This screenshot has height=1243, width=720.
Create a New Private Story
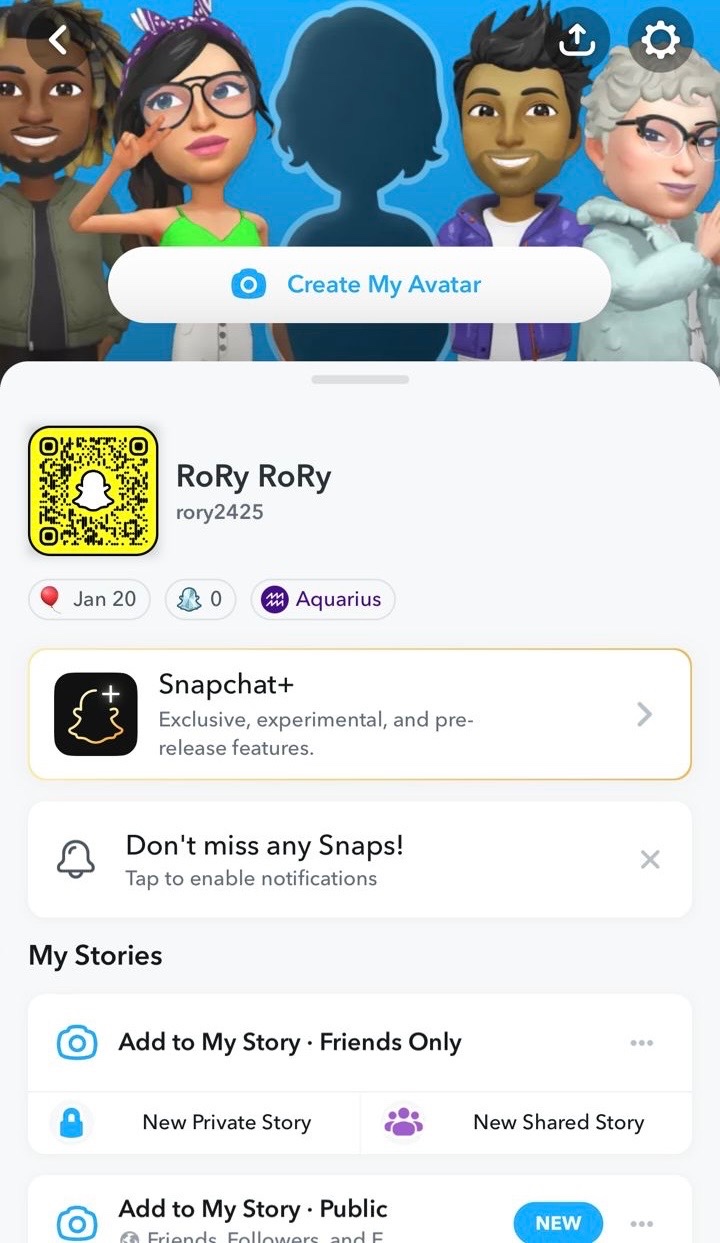pos(195,1122)
